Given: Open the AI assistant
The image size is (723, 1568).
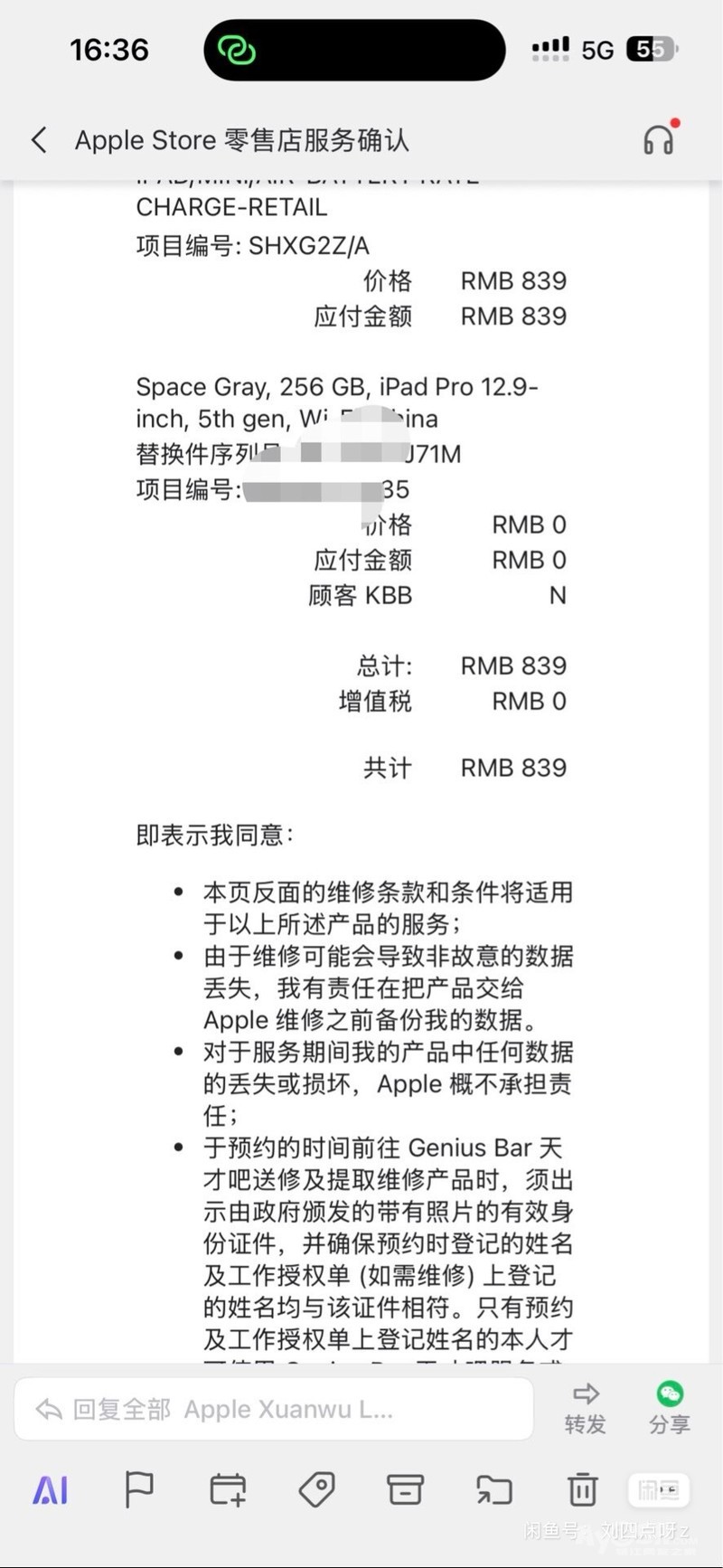Looking at the screenshot, I should pos(51,1489).
